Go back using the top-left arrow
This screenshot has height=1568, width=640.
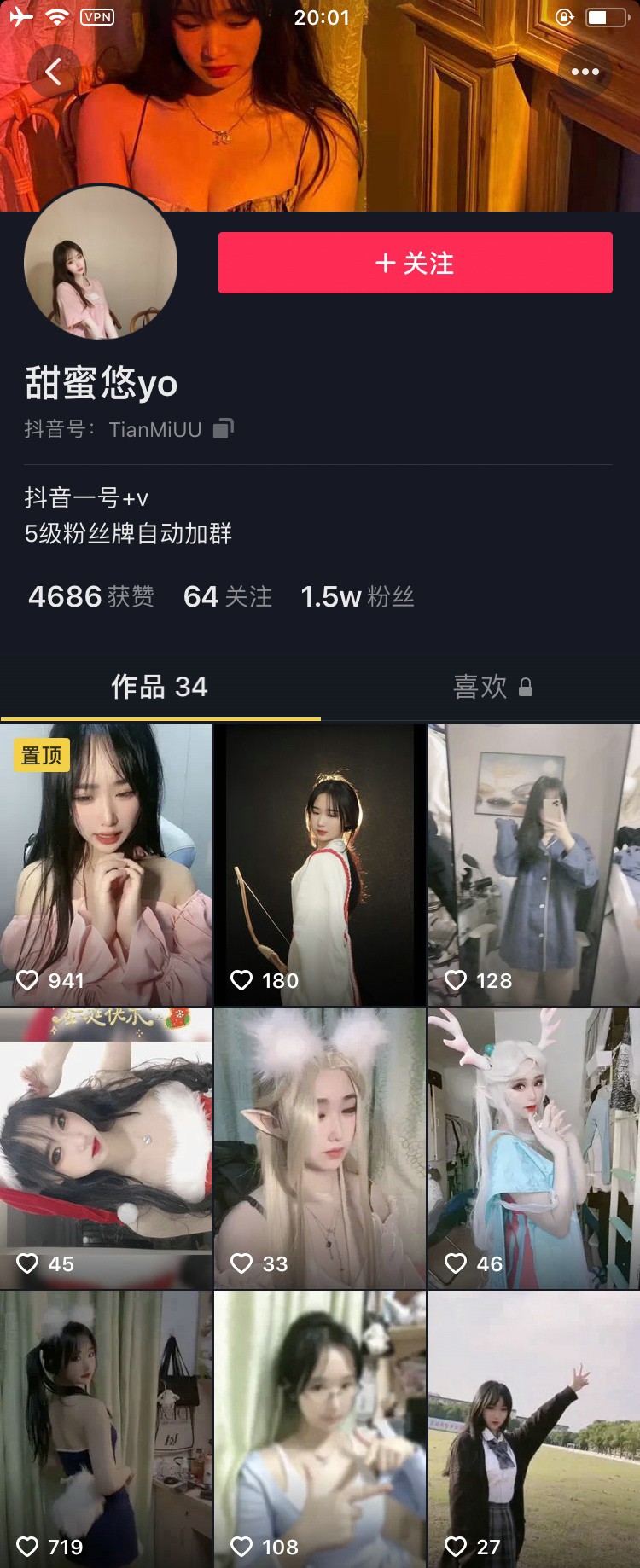(53, 72)
